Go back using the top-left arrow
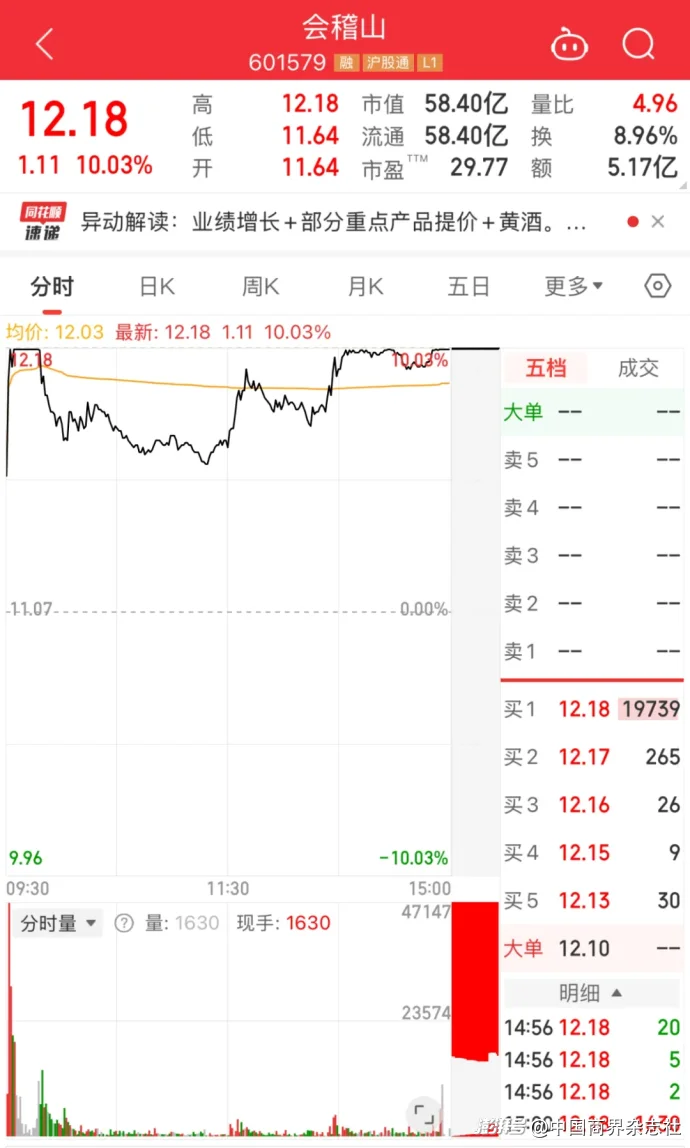 (45, 44)
